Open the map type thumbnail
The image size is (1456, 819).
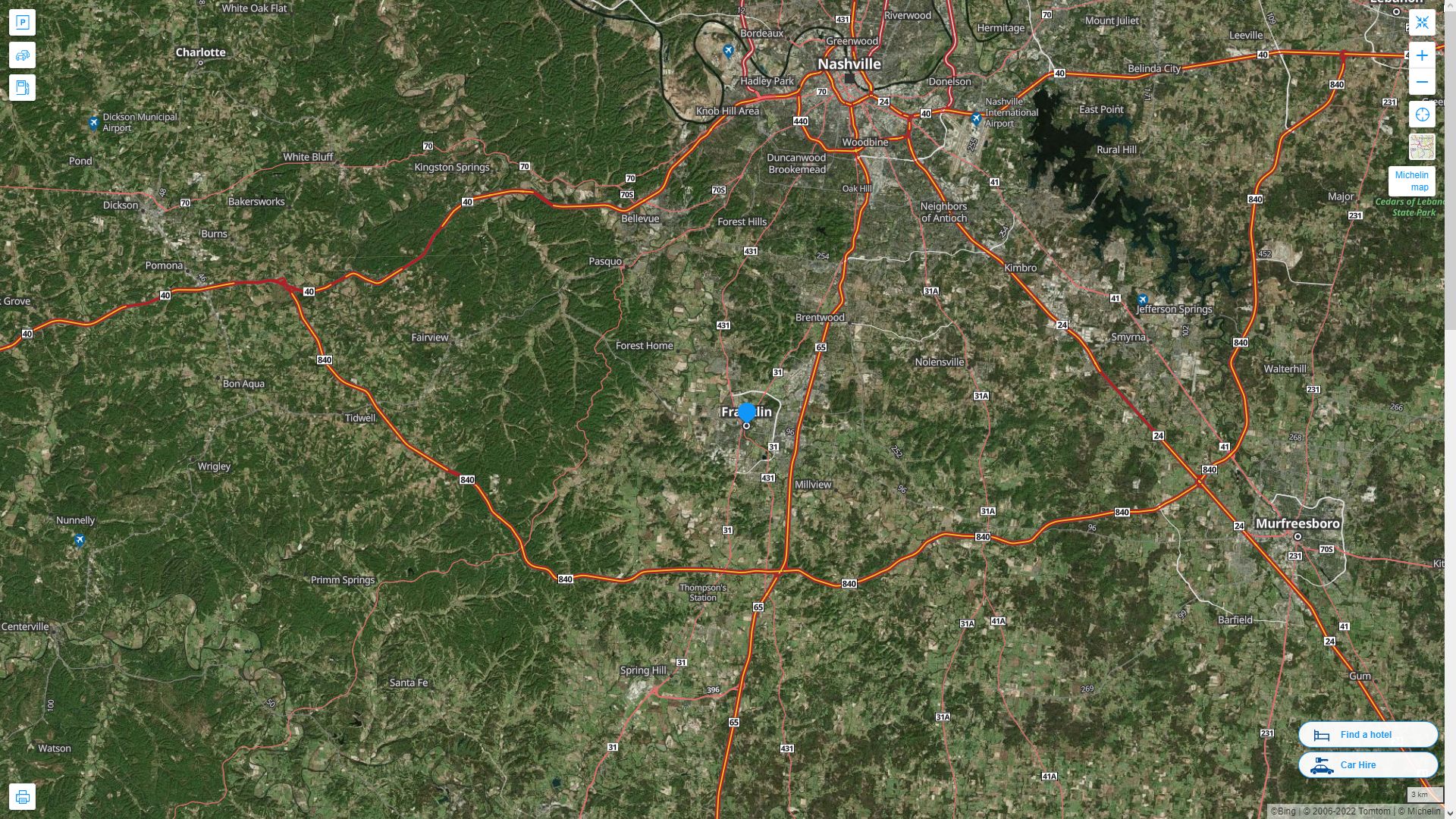1422,147
